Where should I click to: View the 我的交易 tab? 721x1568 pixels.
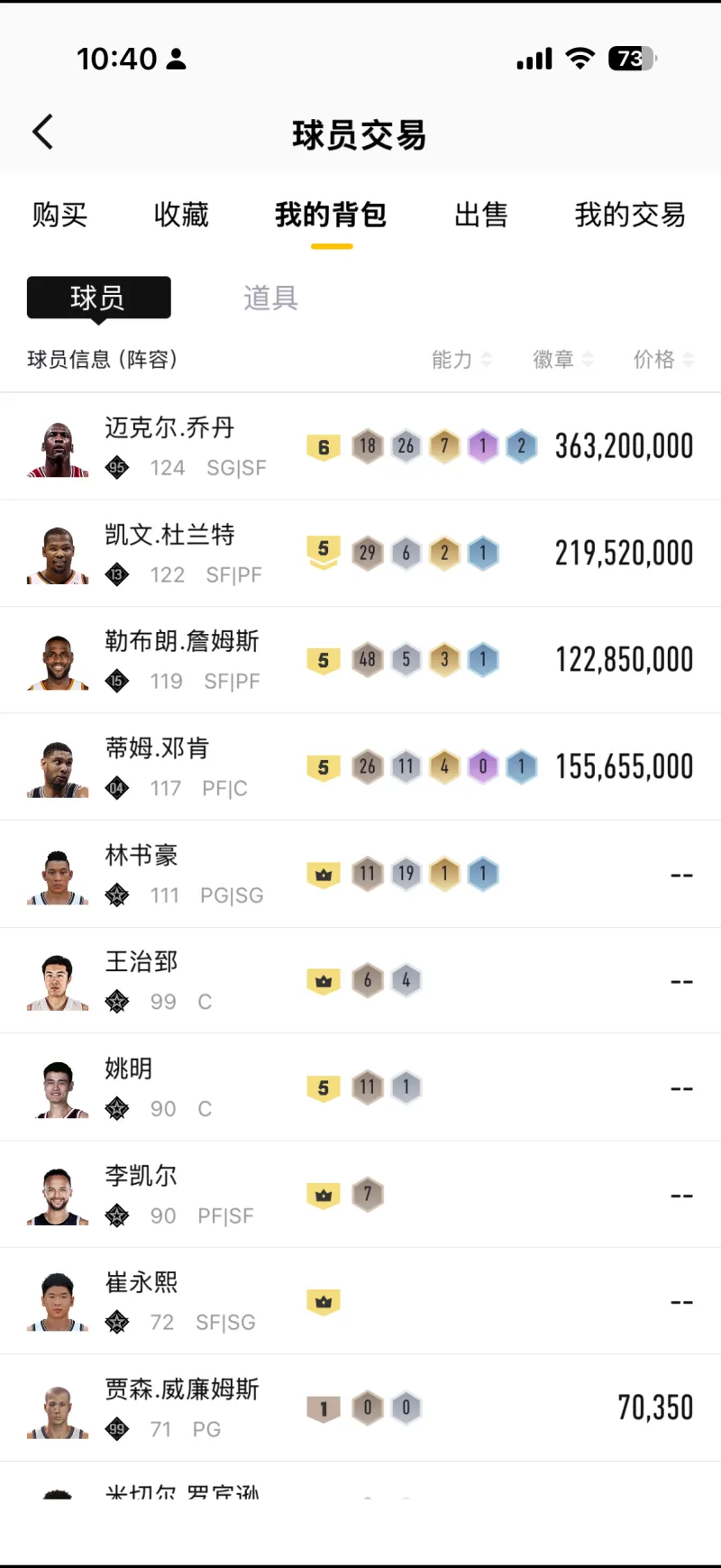[630, 215]
